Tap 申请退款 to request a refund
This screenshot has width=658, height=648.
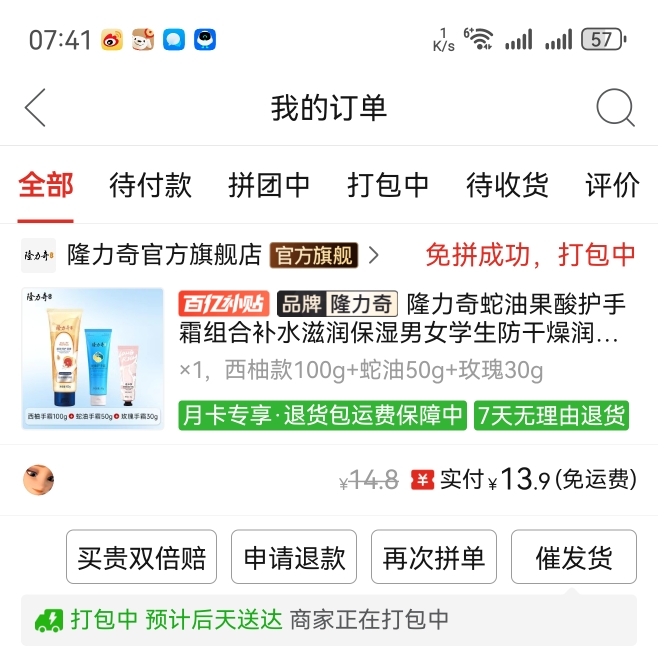(x=294, y=557)
